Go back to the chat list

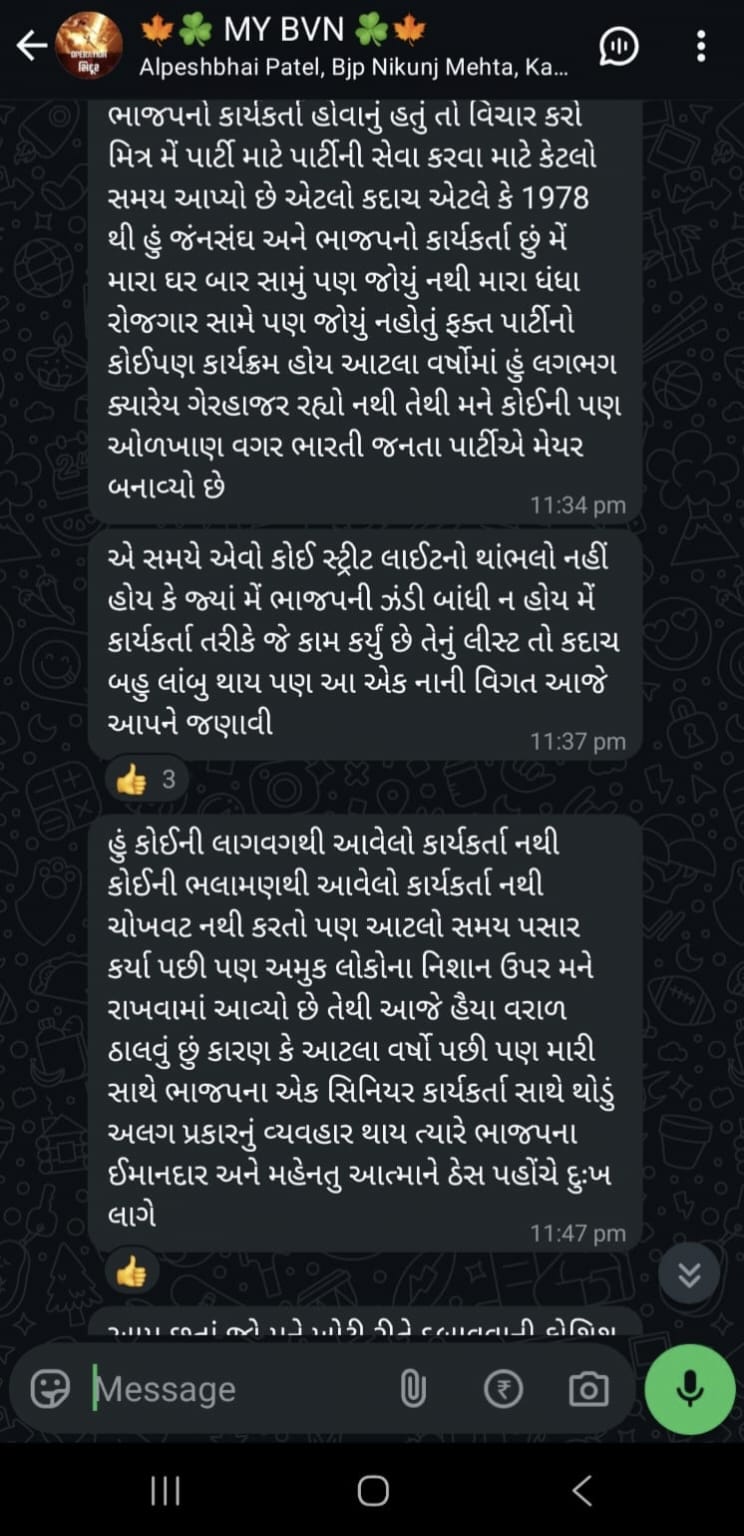(x=31, y=46)
